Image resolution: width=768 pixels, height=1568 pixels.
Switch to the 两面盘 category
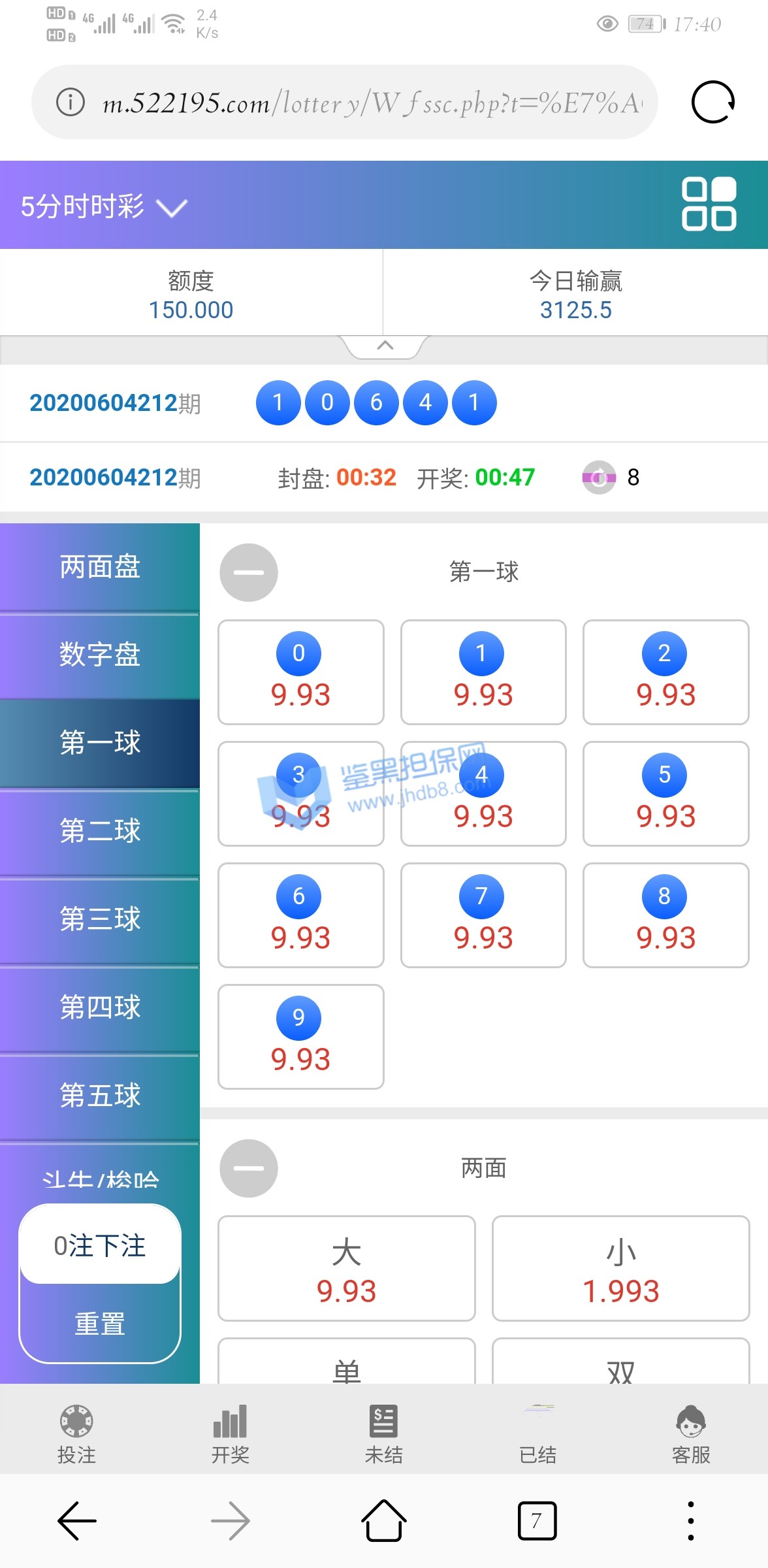tap(100, 567)
